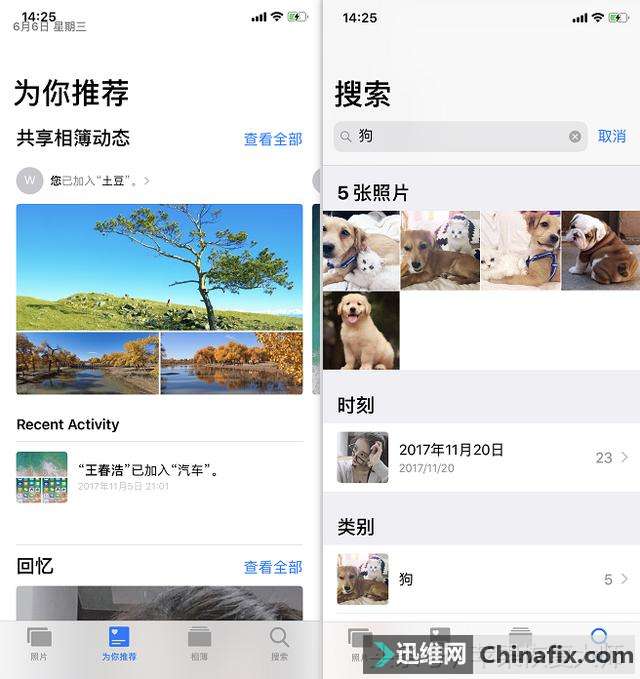Viewport: 640px width, 679px height.
Task: Switch to the 搜索 tab
Action: coord(279,643)
